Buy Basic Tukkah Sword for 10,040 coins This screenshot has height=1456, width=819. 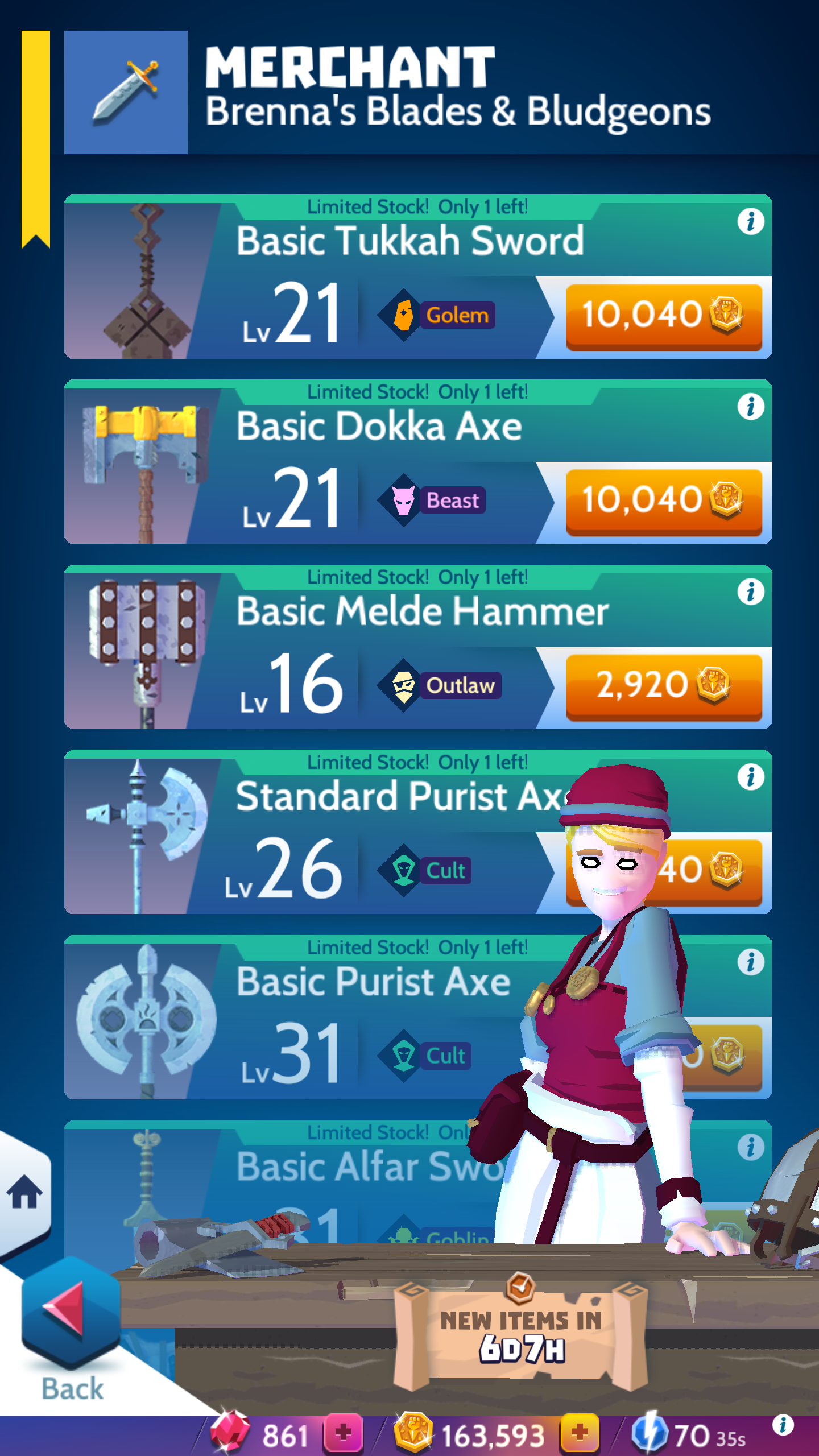point(663,316)
